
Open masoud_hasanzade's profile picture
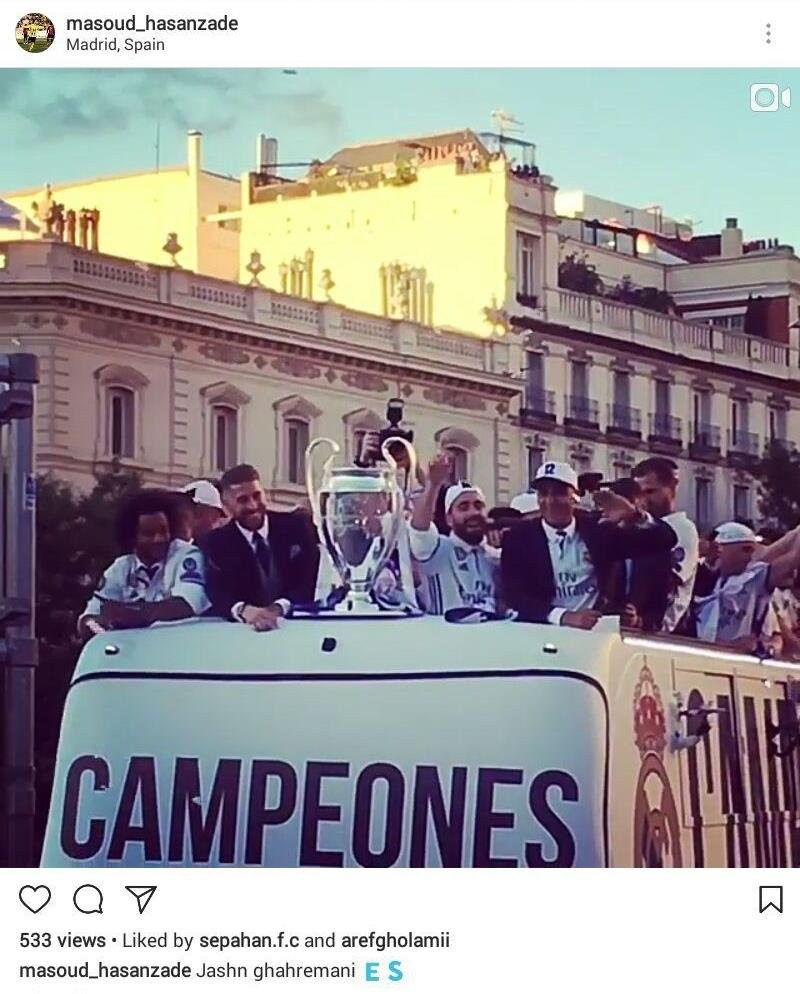pyautogui.click(x=34, y=33)
